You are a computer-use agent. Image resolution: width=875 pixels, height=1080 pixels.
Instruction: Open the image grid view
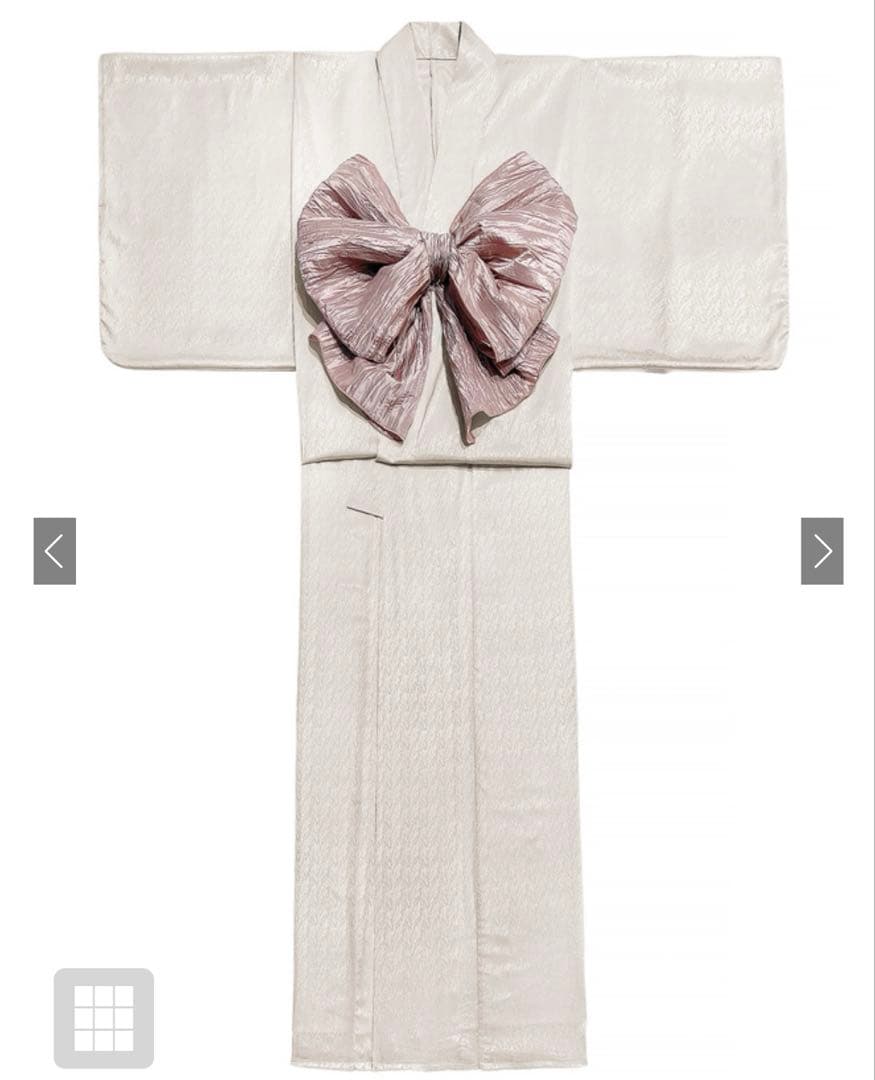[x=104, y=1018]
